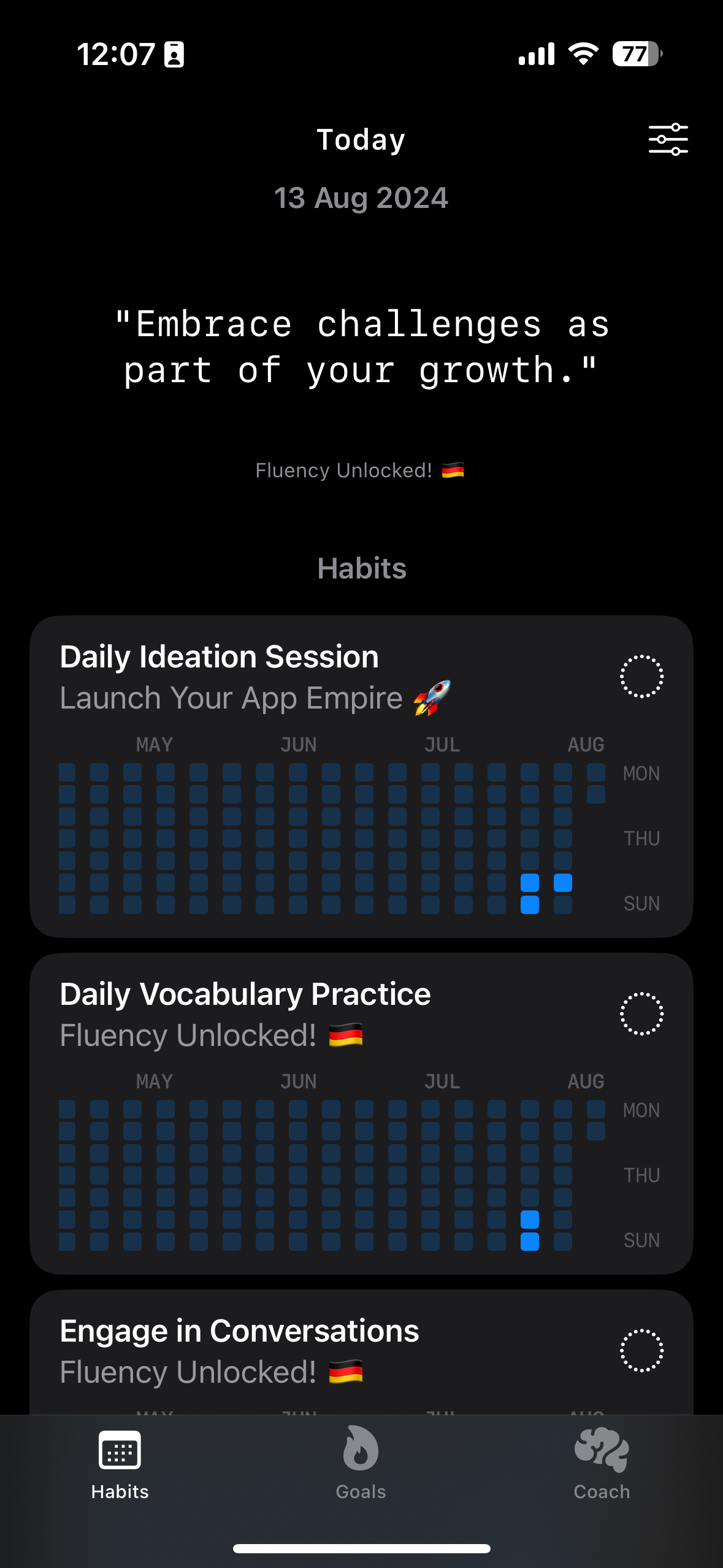The width and height of the screenshot is (723, 1568).
Task: Toggle completion circle for Engage in Conversations
Action: click(x=641, y=1351)
